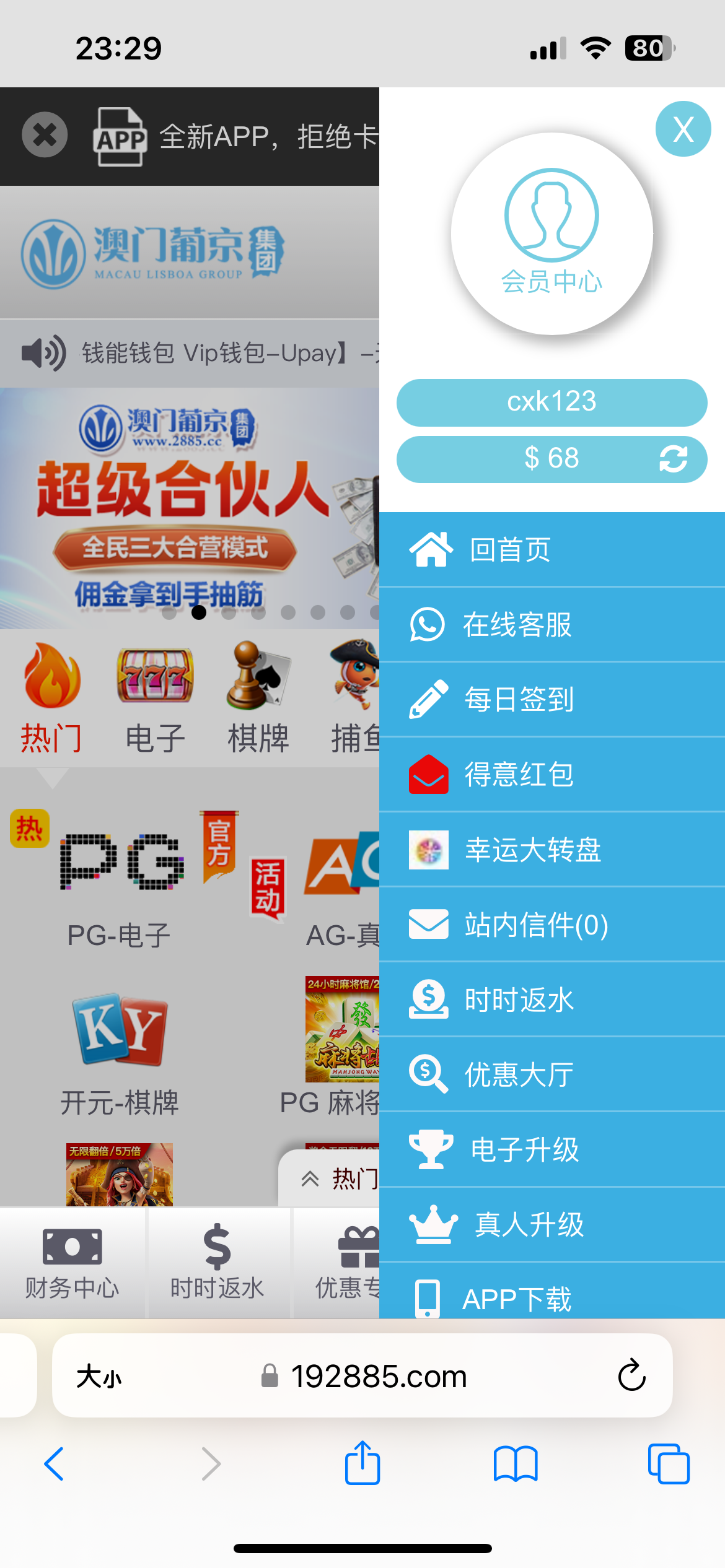Open the Safari share sheet
The image size is (725, 1568).
(x=362, y=1463)
